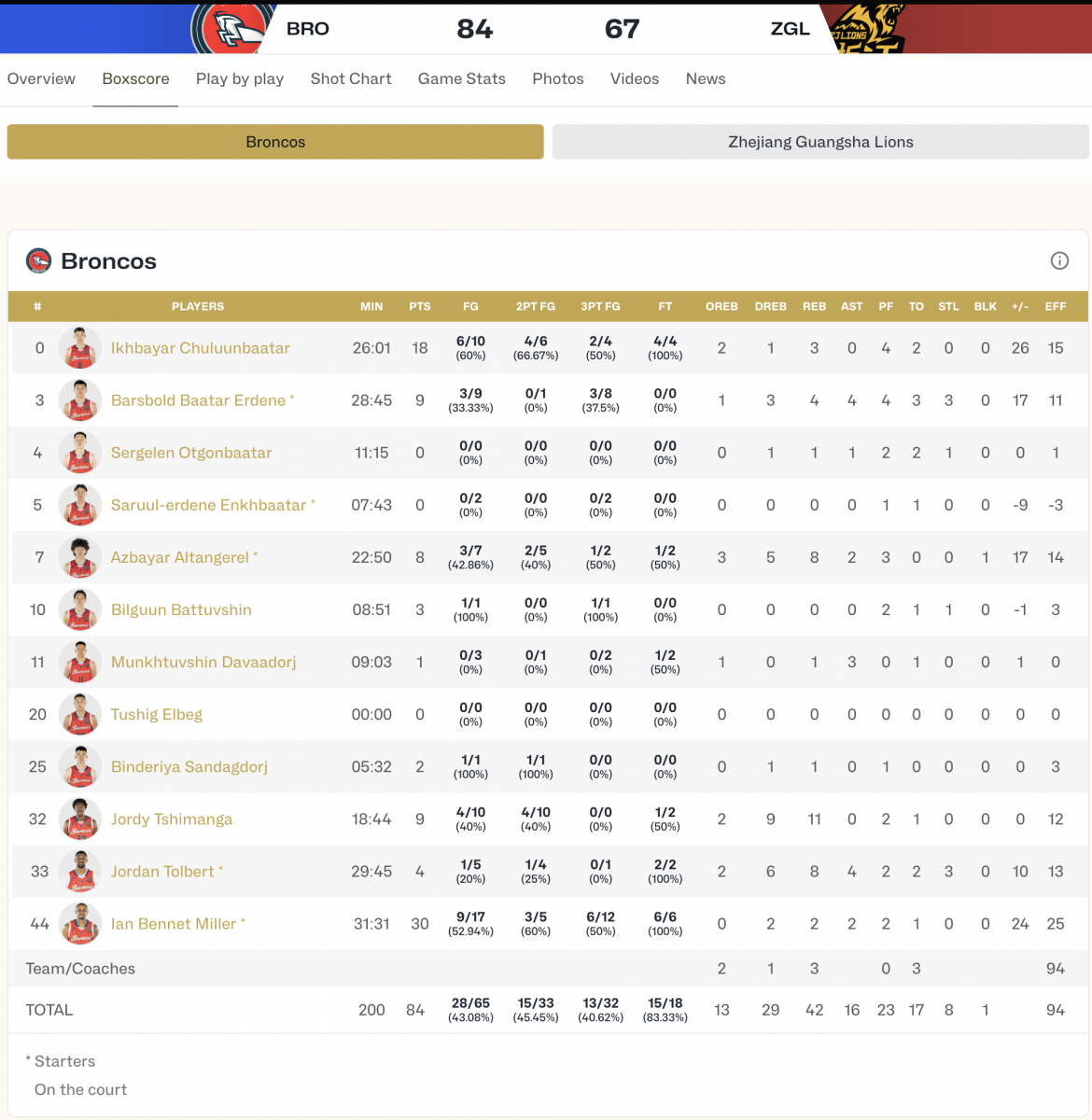Show Zhejiang Guangsha Lions boxscore
The height and width of the screenshot is (1120, 1092).
pyautogui.click(x=820, y=142)
